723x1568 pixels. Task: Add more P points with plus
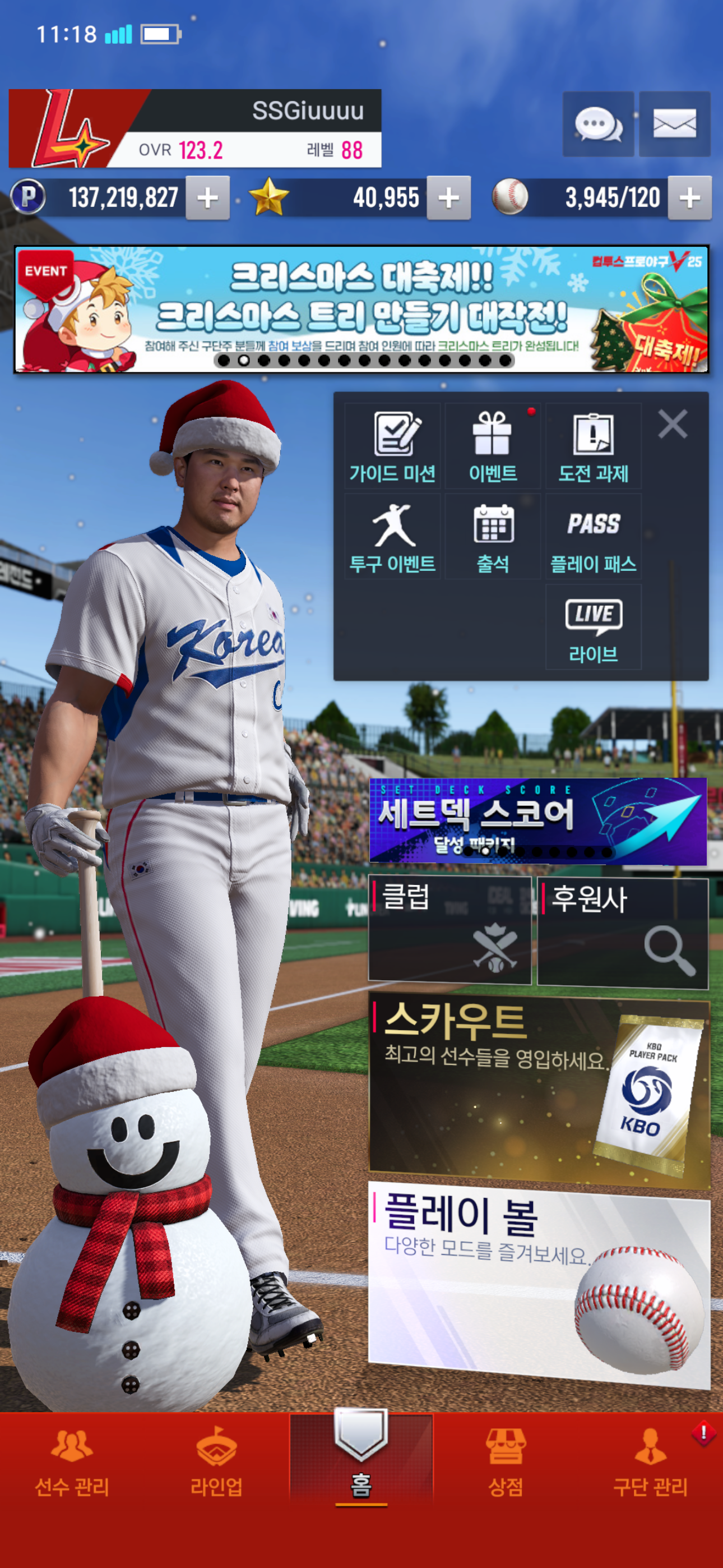[207, 198]
